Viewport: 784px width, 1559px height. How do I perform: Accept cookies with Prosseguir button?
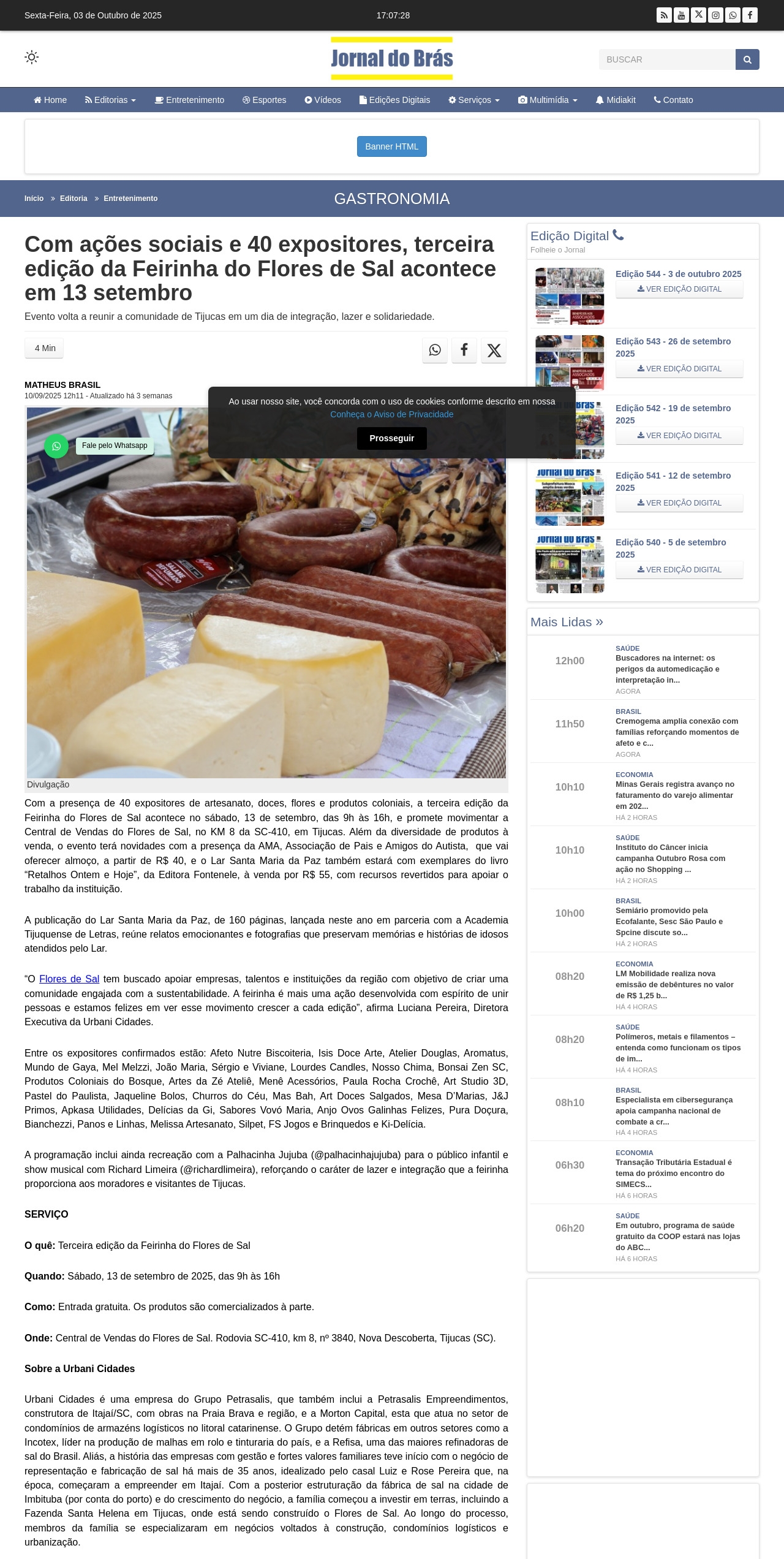click(x=391, y=438)
